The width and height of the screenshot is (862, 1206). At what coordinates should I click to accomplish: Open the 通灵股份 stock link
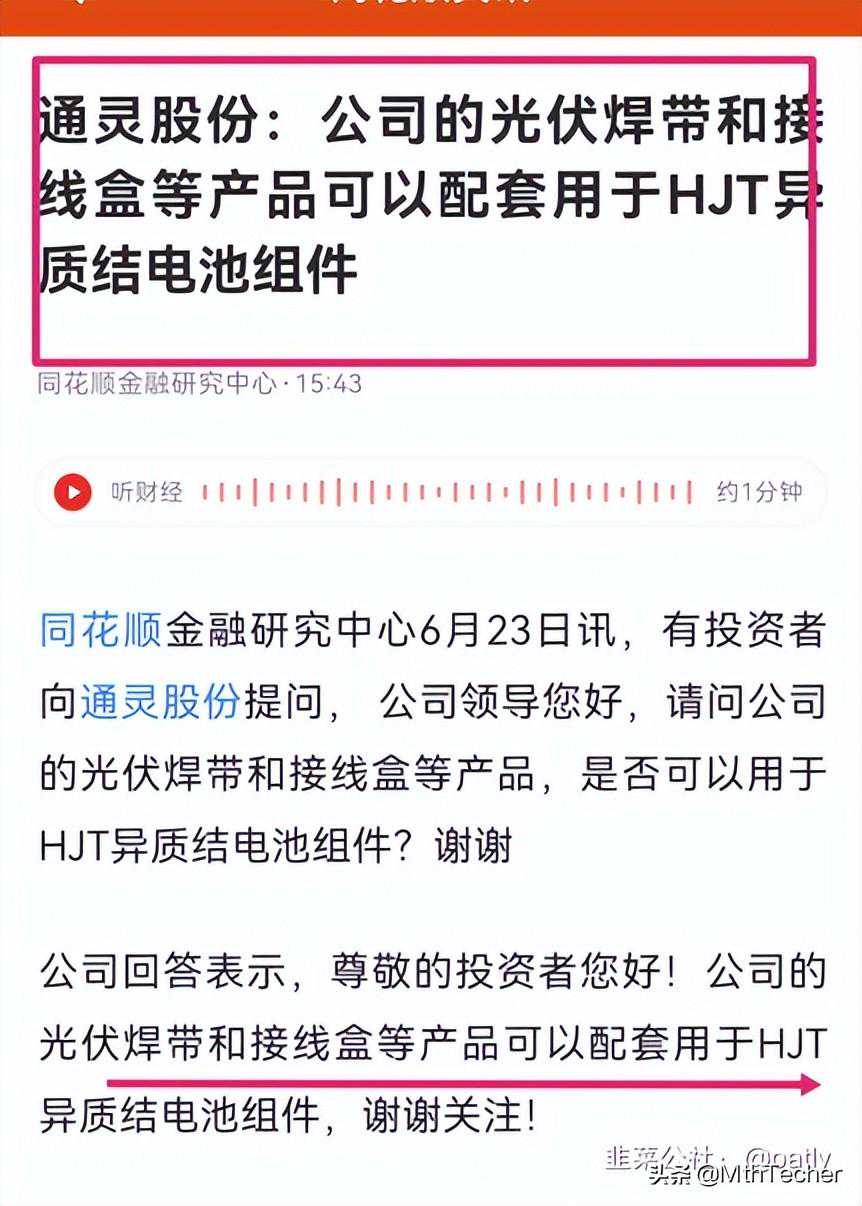point(160,702)
